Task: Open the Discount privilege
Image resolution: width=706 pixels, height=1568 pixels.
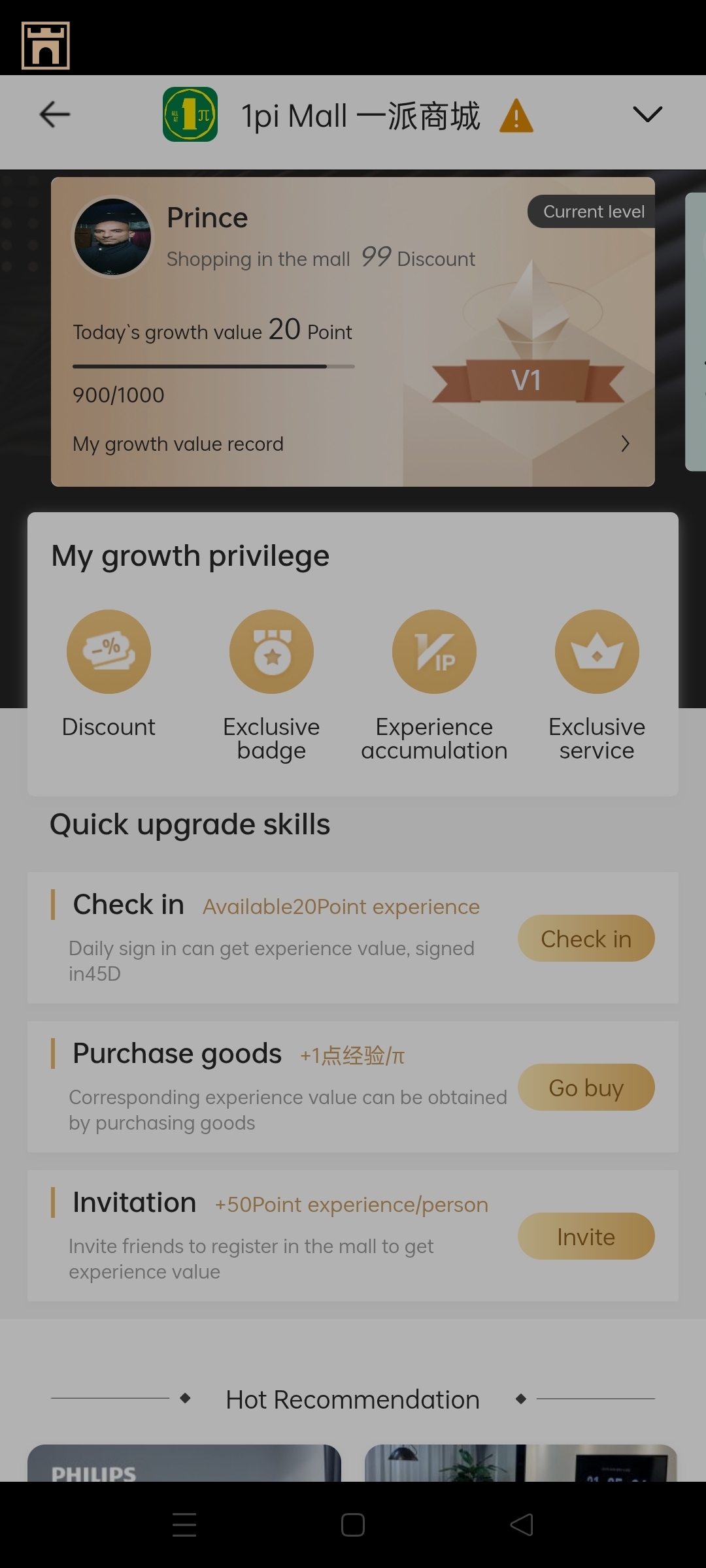Action: click(109, 652)
